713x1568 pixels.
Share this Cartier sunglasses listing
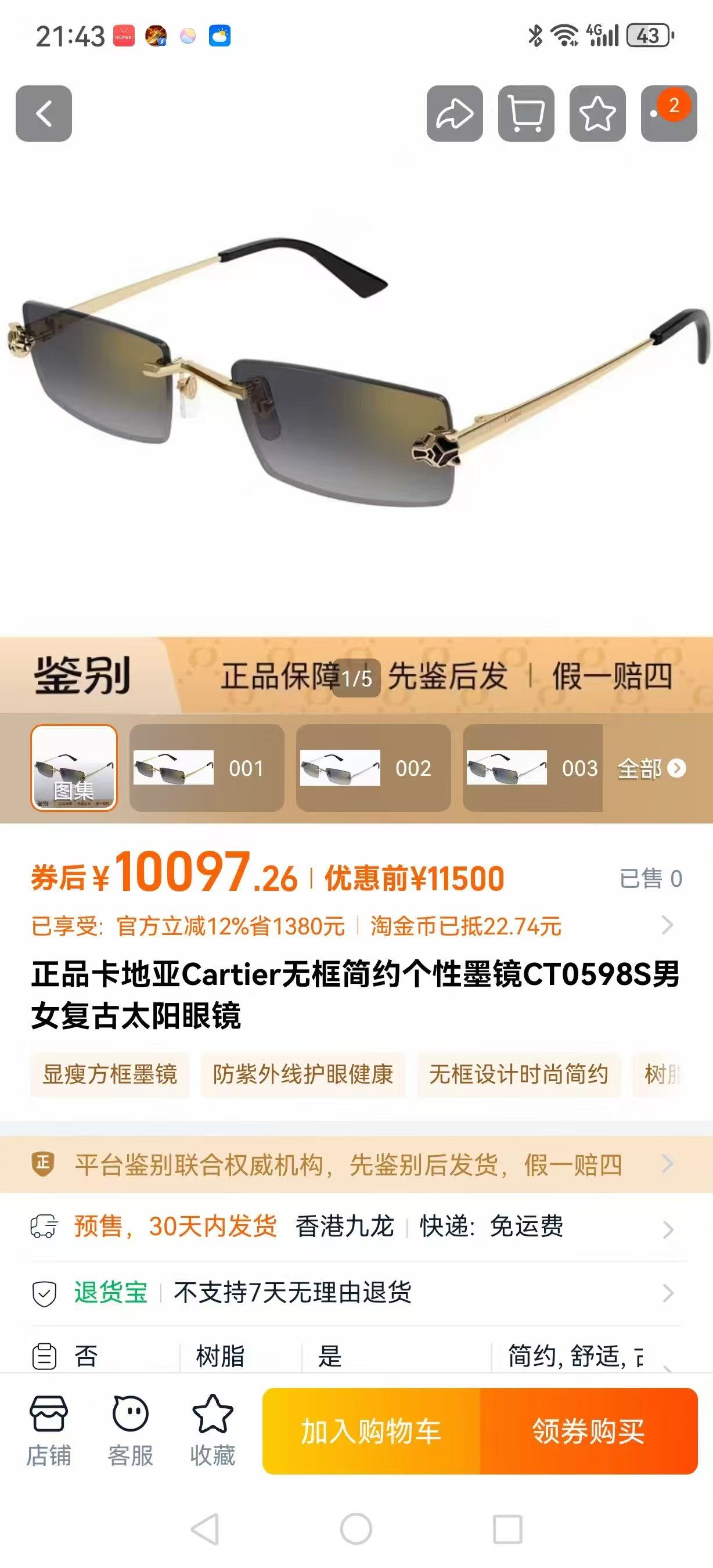(x=455, y=114)
